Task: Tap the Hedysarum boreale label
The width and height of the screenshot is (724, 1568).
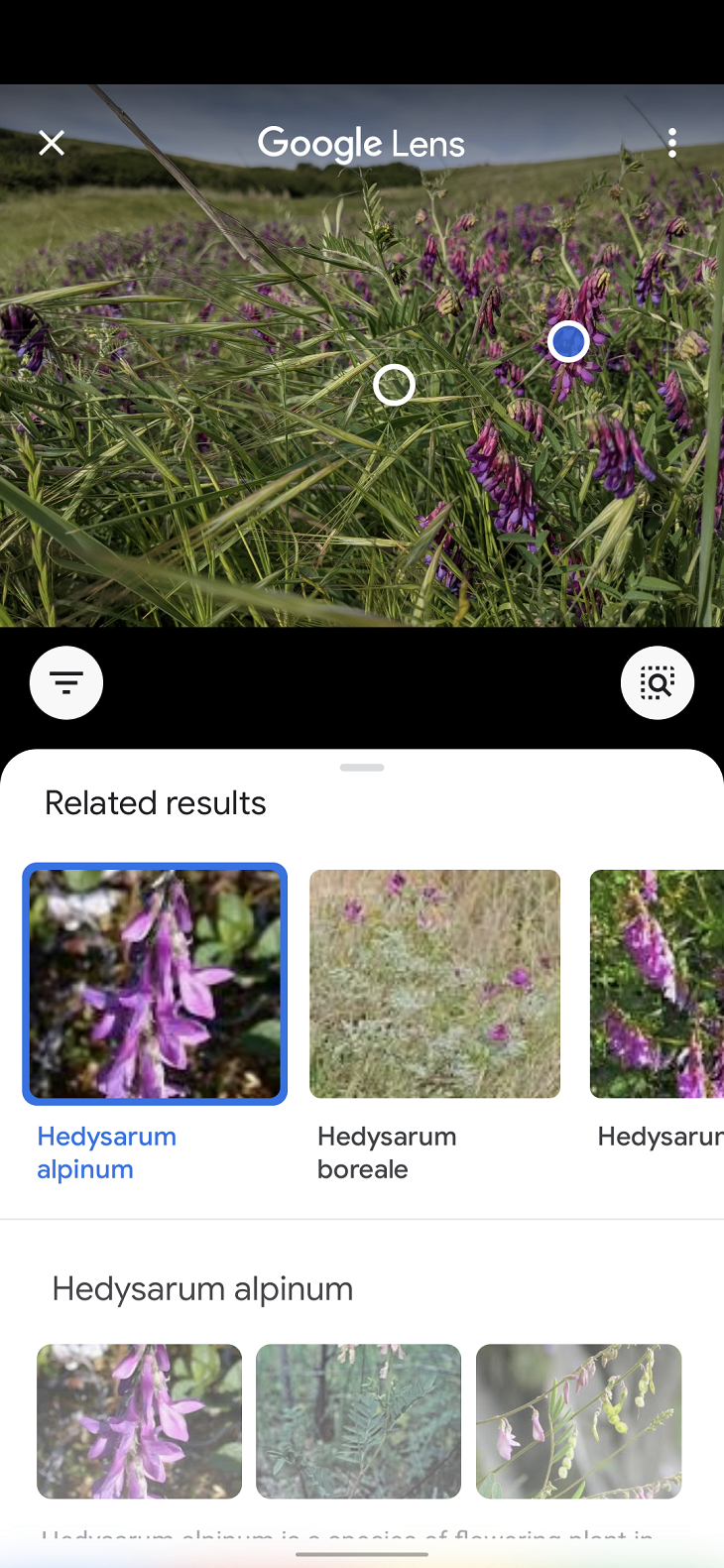Action: pos(387,1151)
